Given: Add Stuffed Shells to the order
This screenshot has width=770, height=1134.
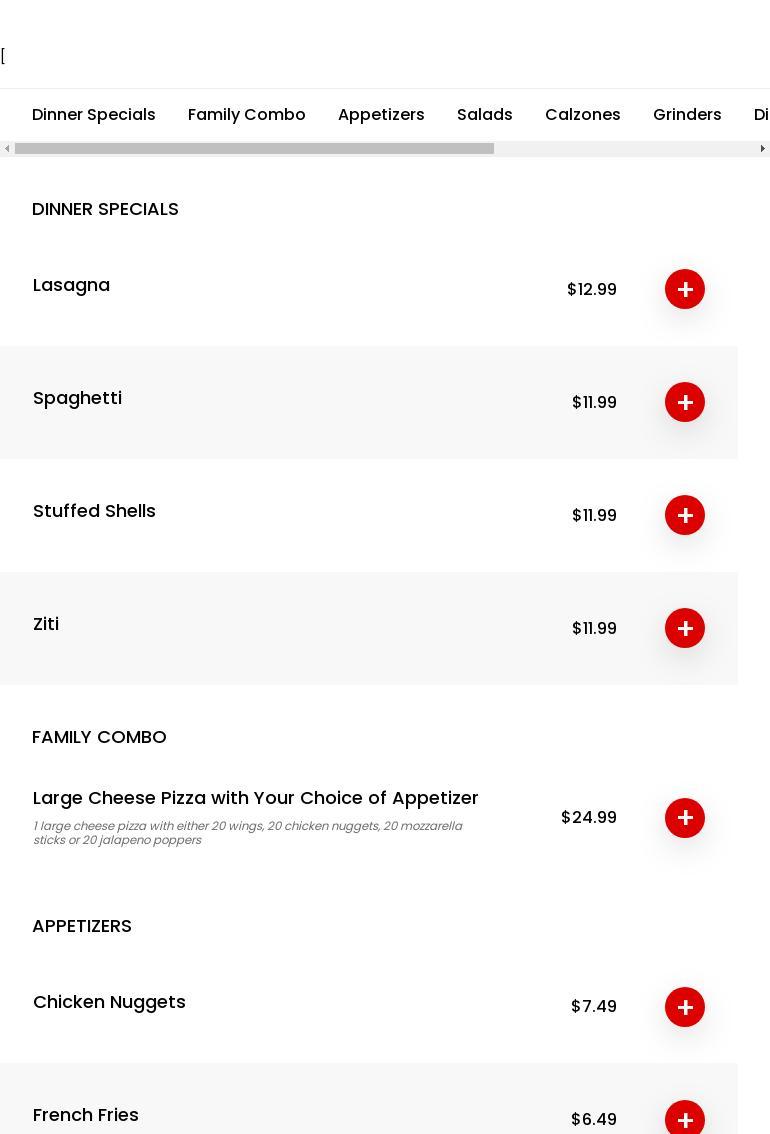Looking at the screenshot, I should pos(685,515).
